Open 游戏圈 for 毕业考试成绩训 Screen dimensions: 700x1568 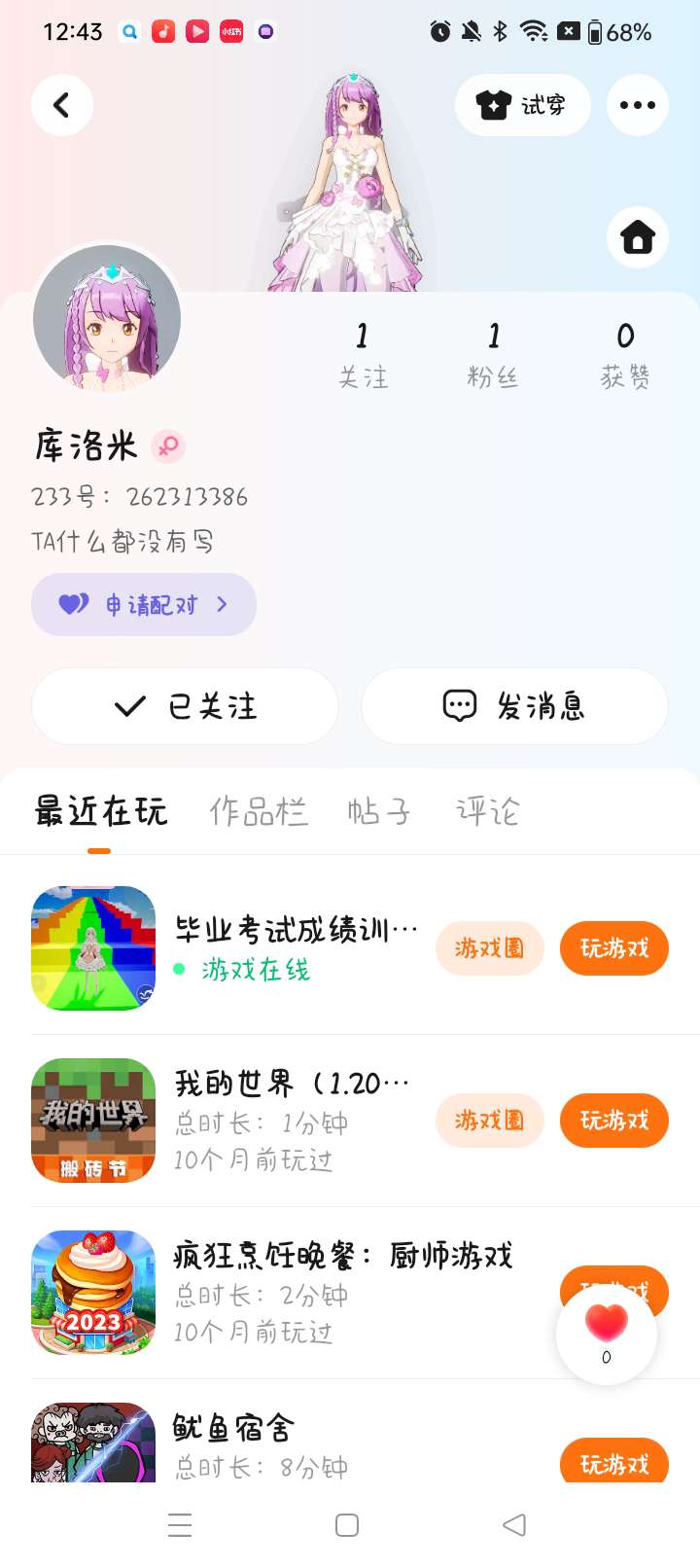click(x=489, y=948)
